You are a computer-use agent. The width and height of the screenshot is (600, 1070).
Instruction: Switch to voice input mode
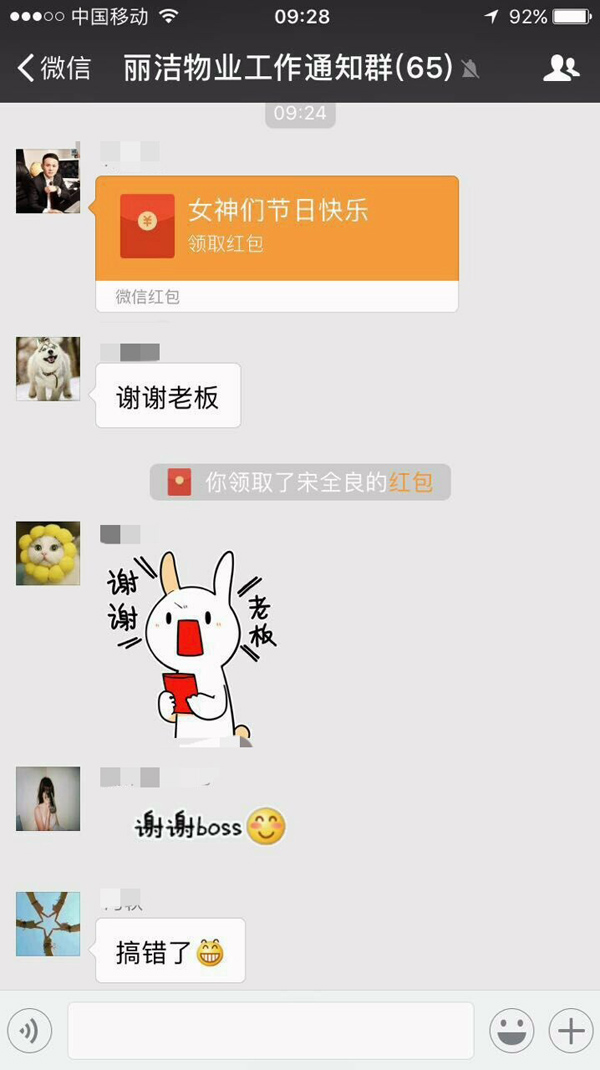point(29,1031)
